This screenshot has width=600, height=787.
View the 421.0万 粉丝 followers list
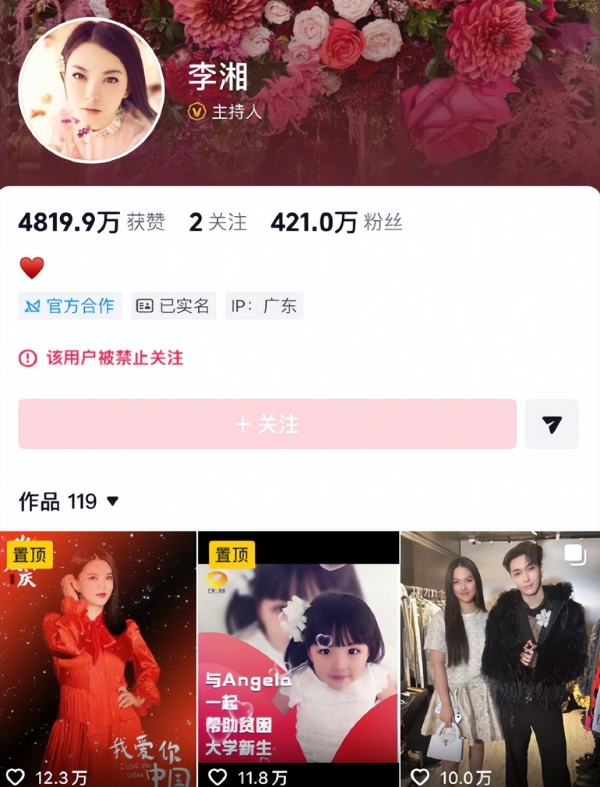pos(336,222)
